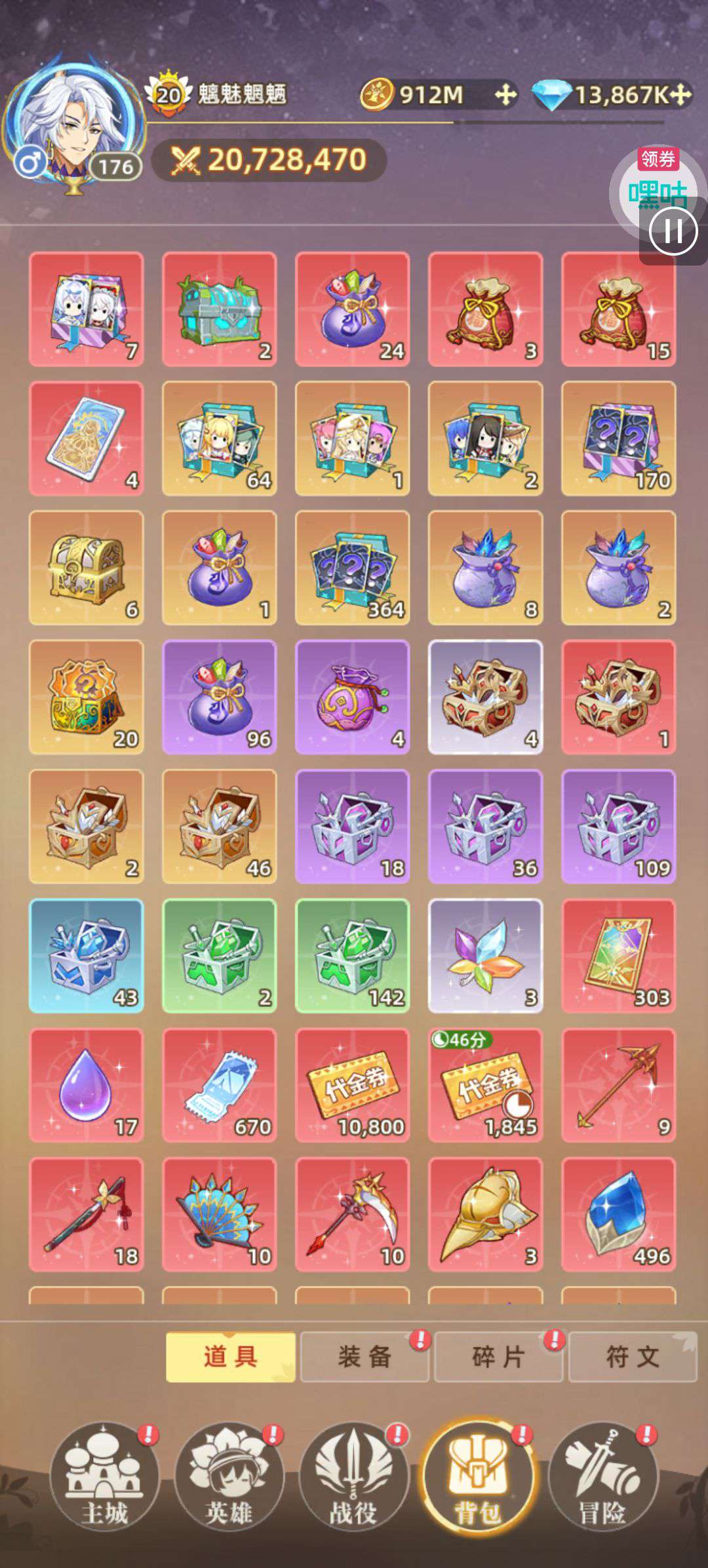Switch to the 碎片 tab
Image resolution: width=708 pixels, height=1568 pixels.
(x=499, y=1357)
